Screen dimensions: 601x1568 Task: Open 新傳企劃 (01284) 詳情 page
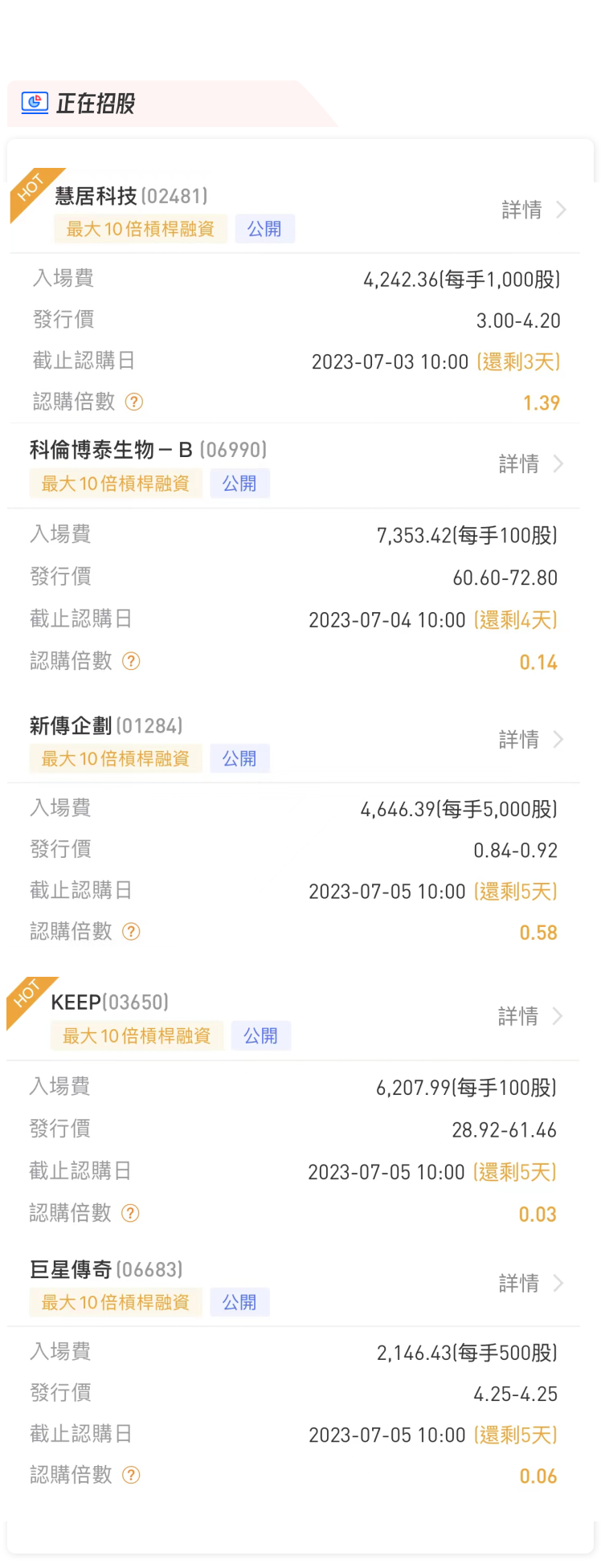[530, 740]
